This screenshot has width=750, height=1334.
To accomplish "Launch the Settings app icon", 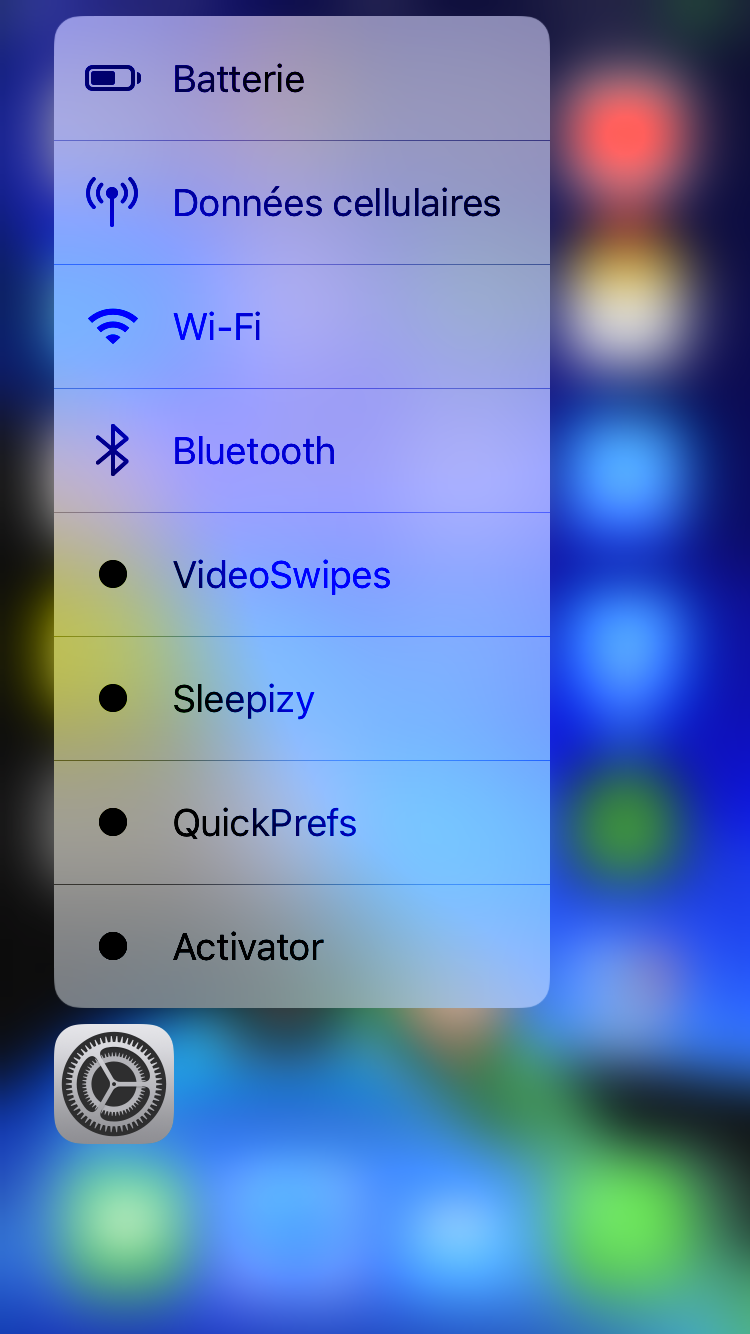I will [x=113, y=1083].
